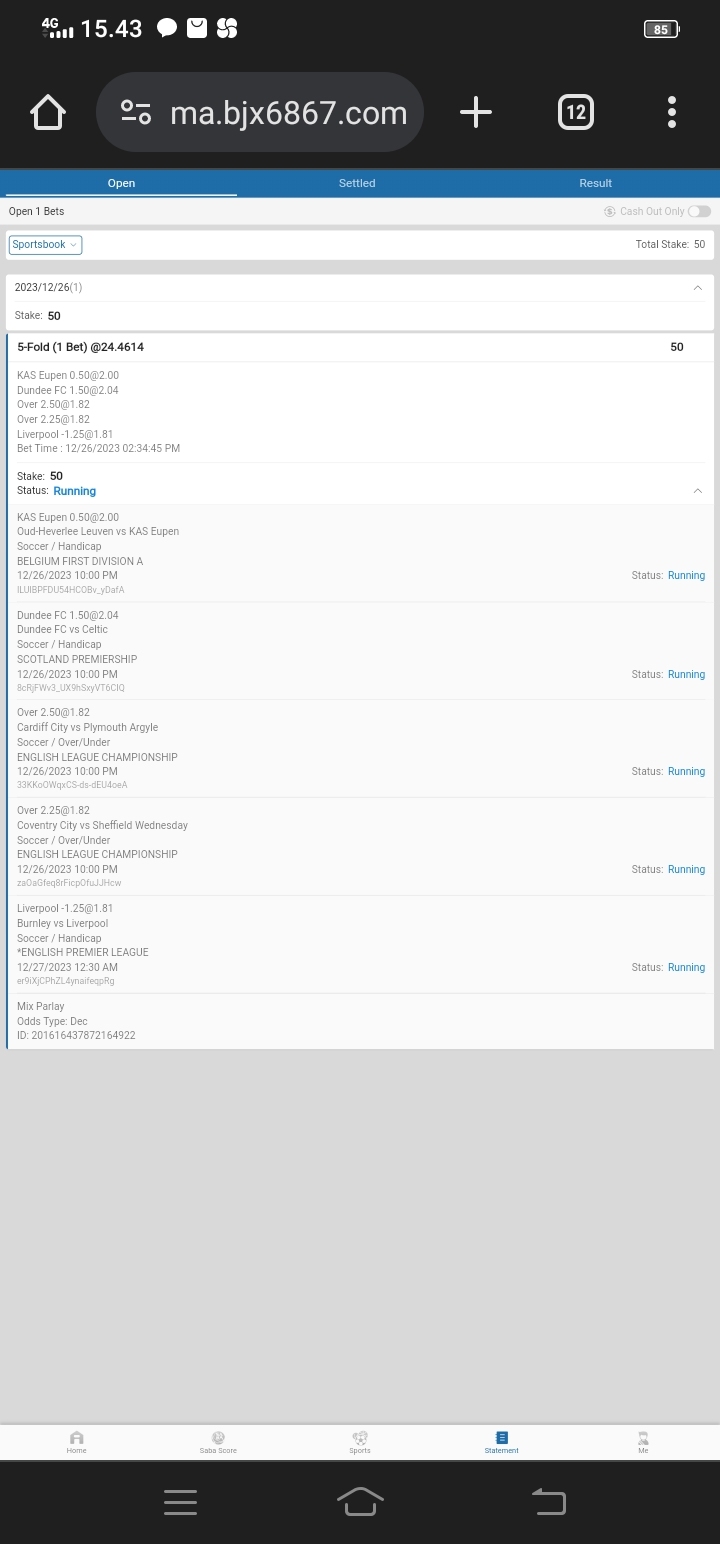Switch to the Settled tab
The width and height of the screenshot is (720, 1544).
pos(357,183)
